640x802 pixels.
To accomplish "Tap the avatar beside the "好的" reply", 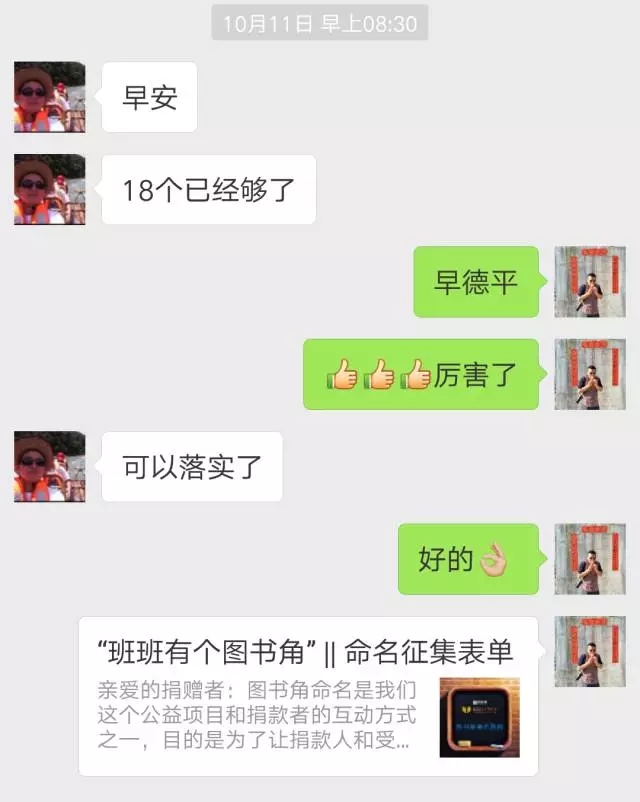I will tap(590, 559).
